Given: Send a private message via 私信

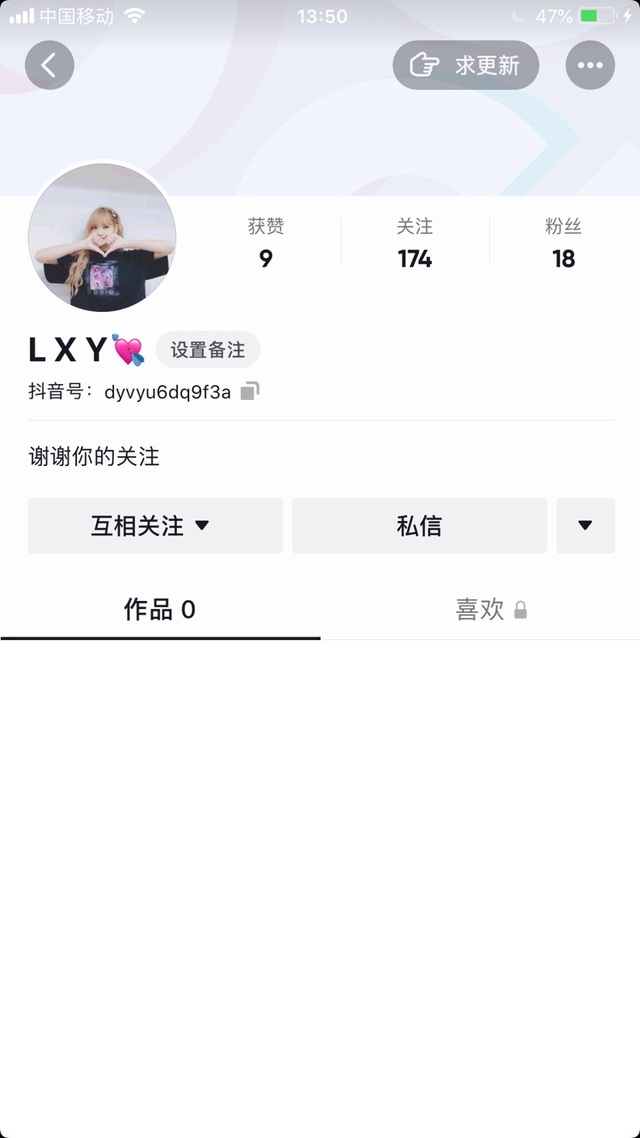Looking at the screenshot, I should (x=419, y=525).
